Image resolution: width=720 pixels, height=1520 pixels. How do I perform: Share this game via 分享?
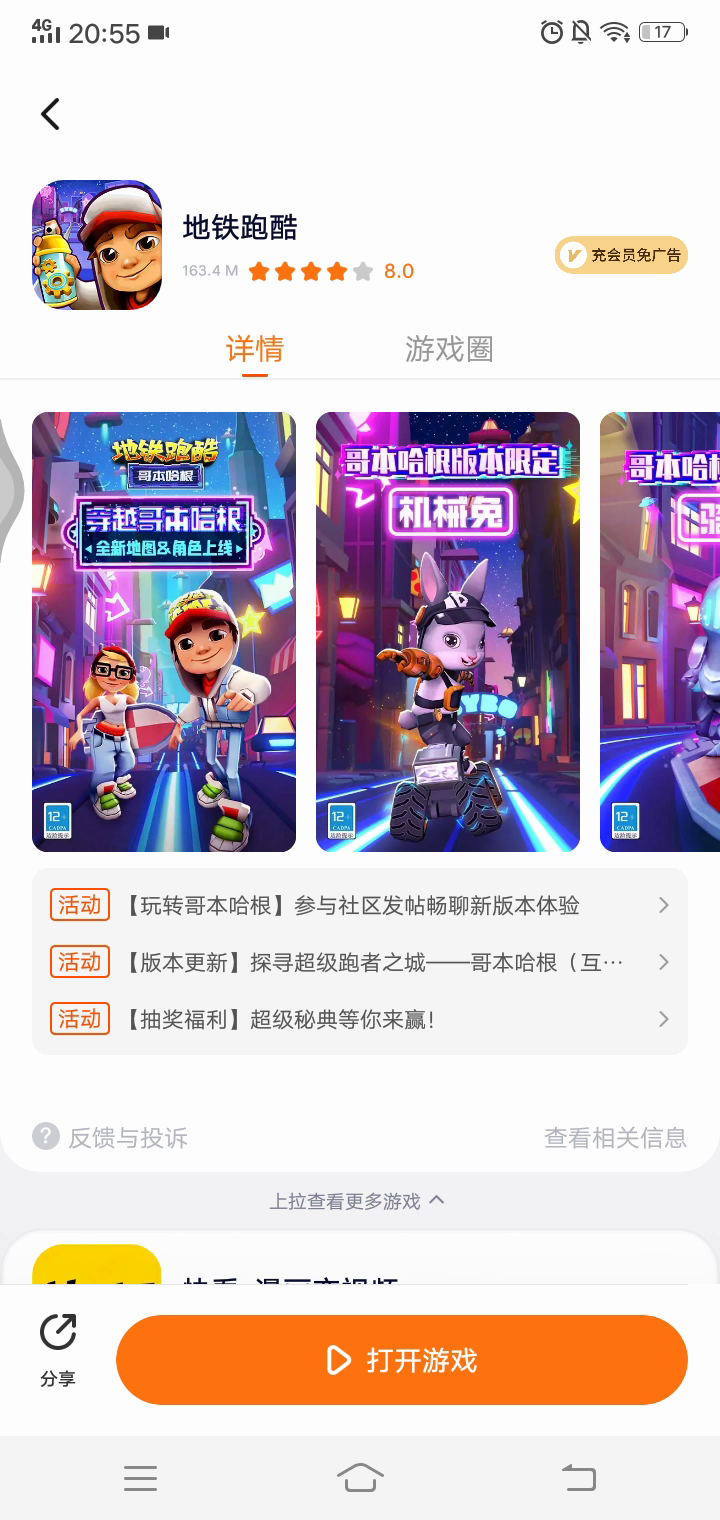pos(58,1350)
